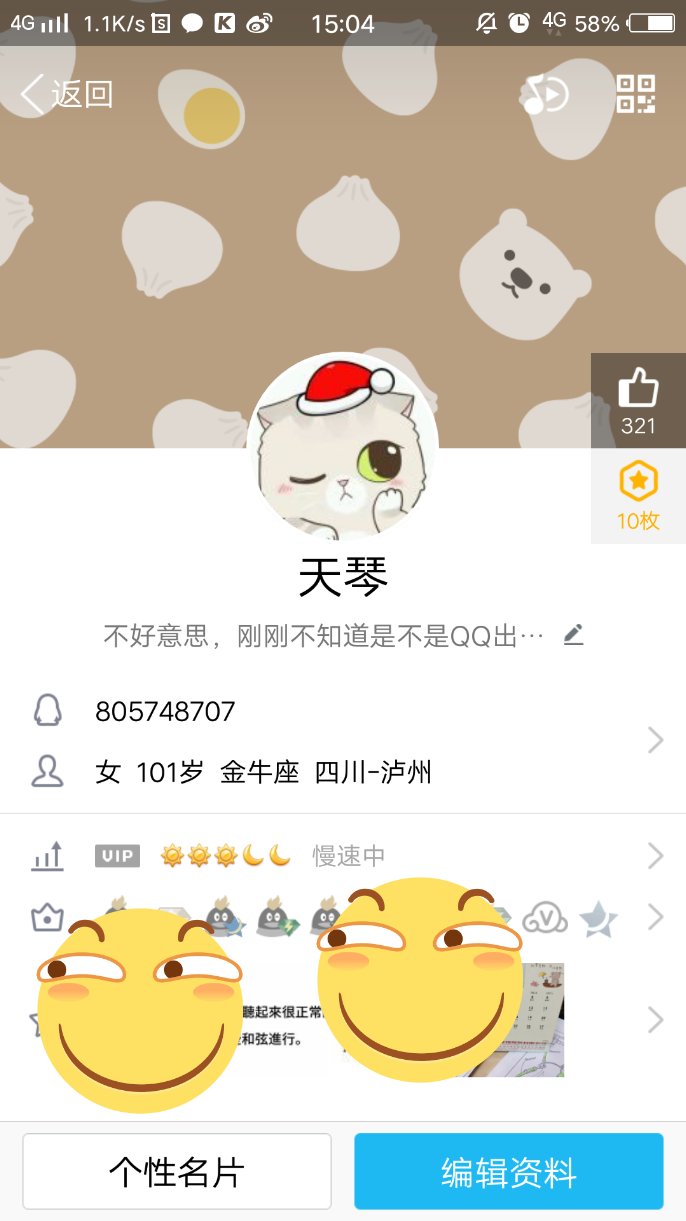
Task: Show the profile QR code
Action: coord(635,94)
